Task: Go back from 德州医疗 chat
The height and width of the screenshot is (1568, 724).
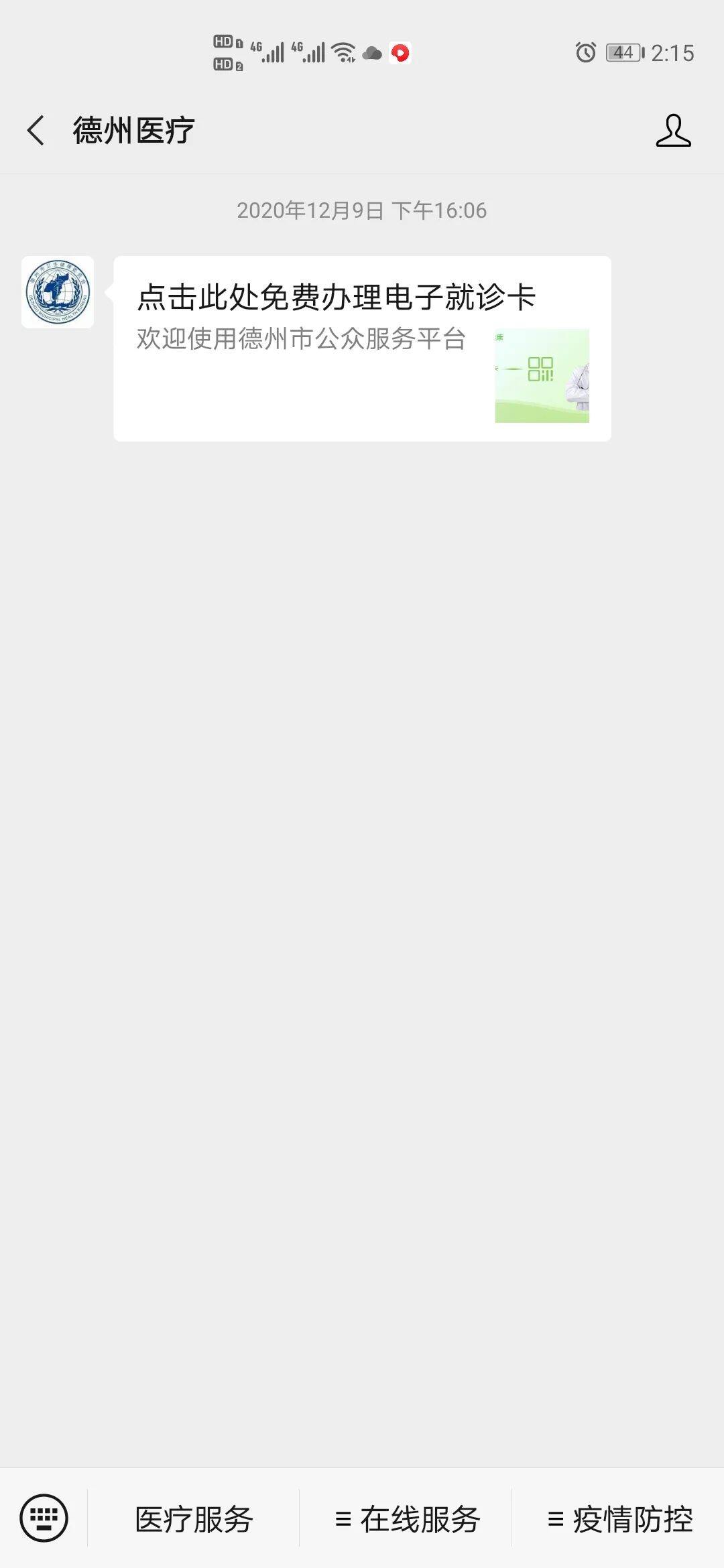Action: click(x=36, y=130)
